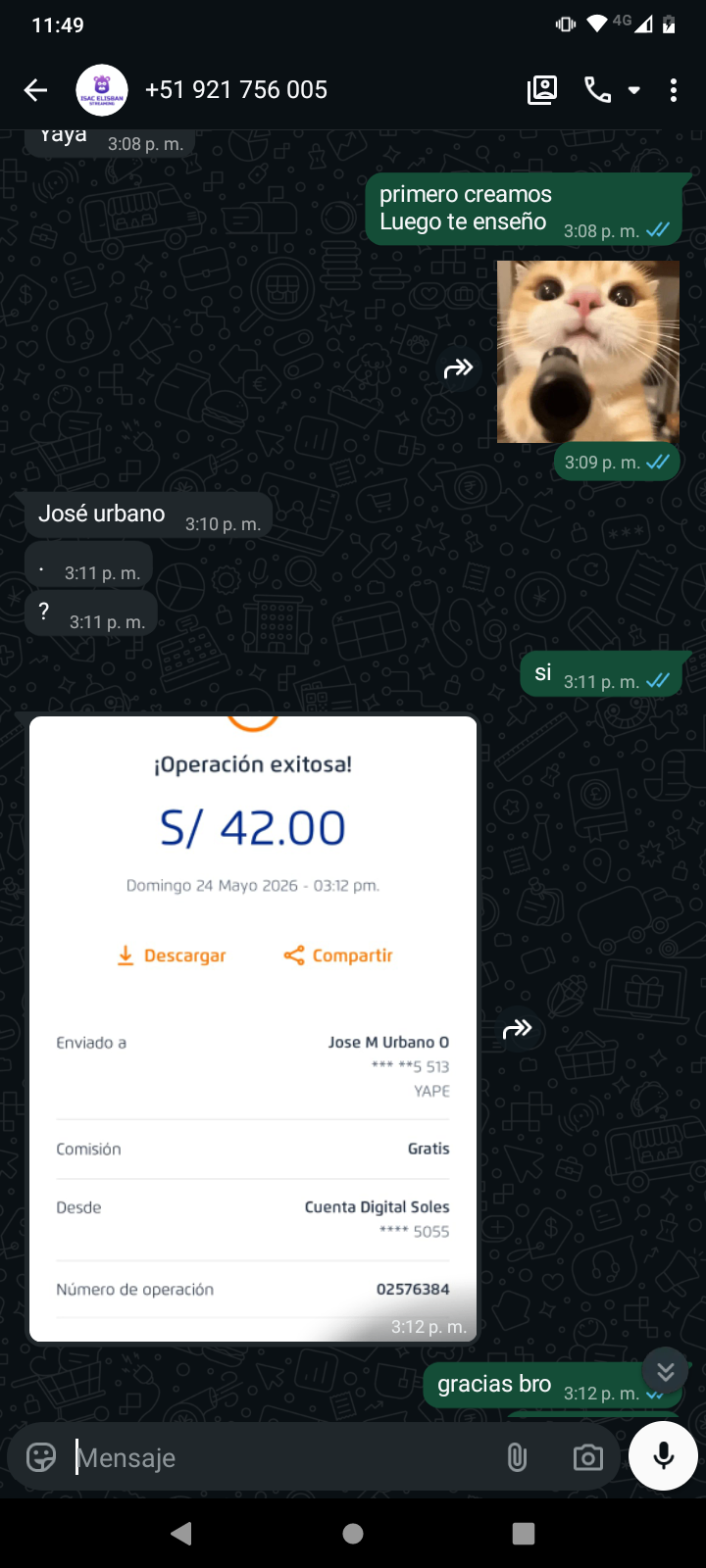
Task: Open the emoji picker
Action: 41,1457
